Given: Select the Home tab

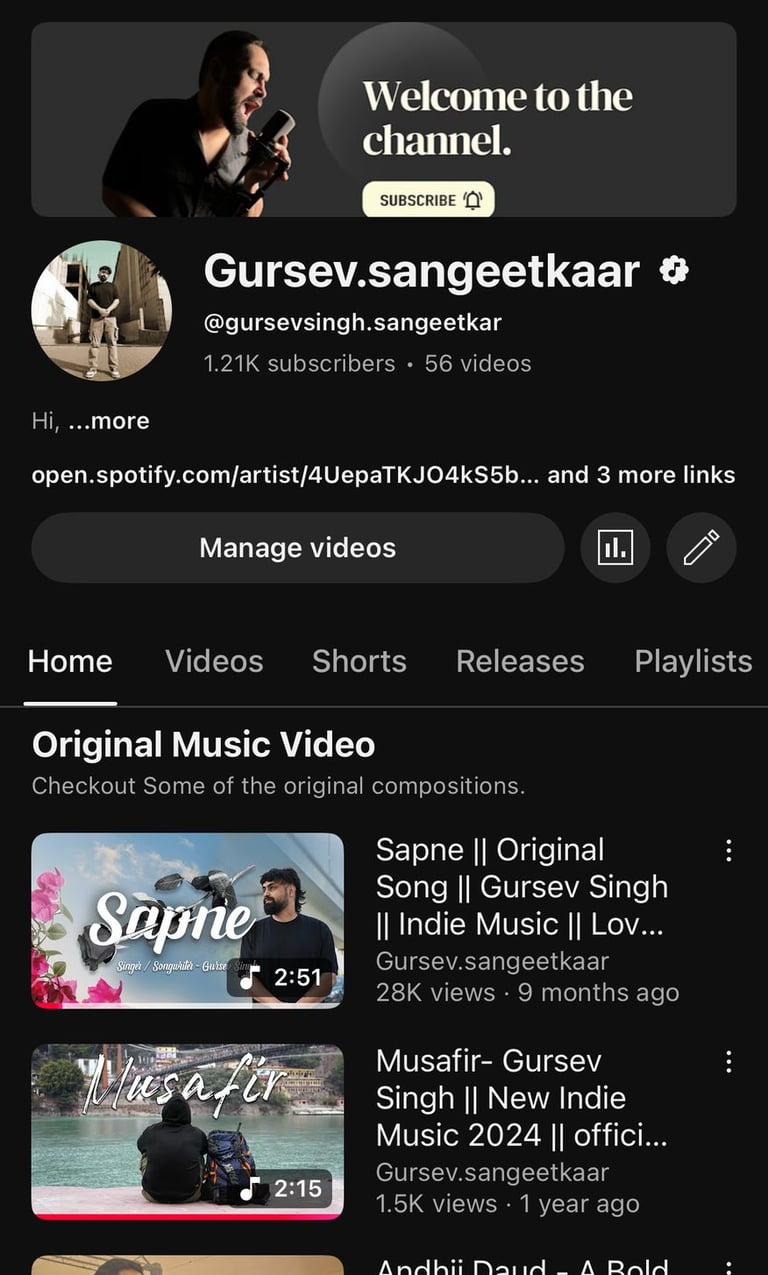Looking at the screenshot, I should point(70,661).
